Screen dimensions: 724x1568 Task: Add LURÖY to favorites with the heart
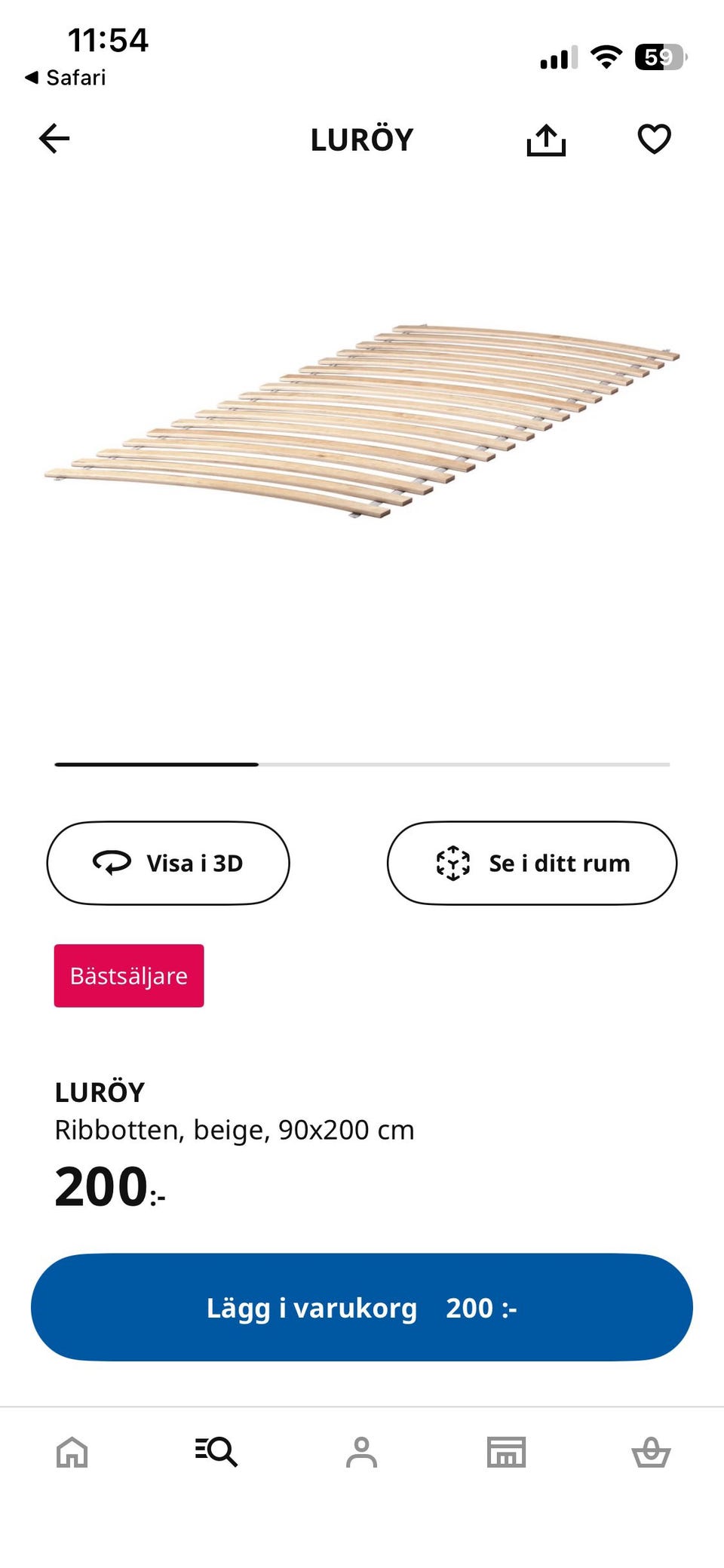point(654,140)
